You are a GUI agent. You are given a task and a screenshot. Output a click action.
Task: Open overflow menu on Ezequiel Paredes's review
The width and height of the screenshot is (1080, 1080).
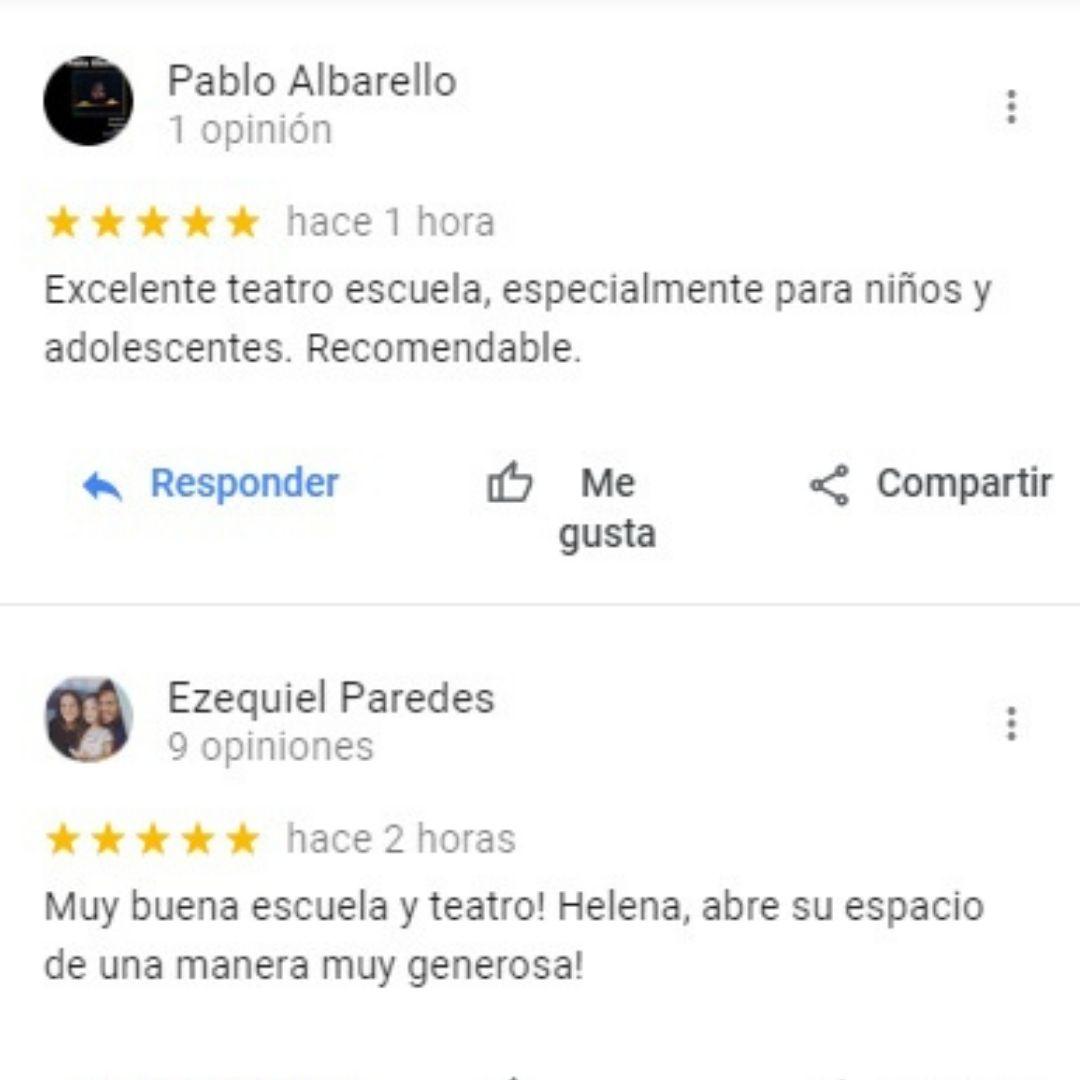[x=1011, y=723]
